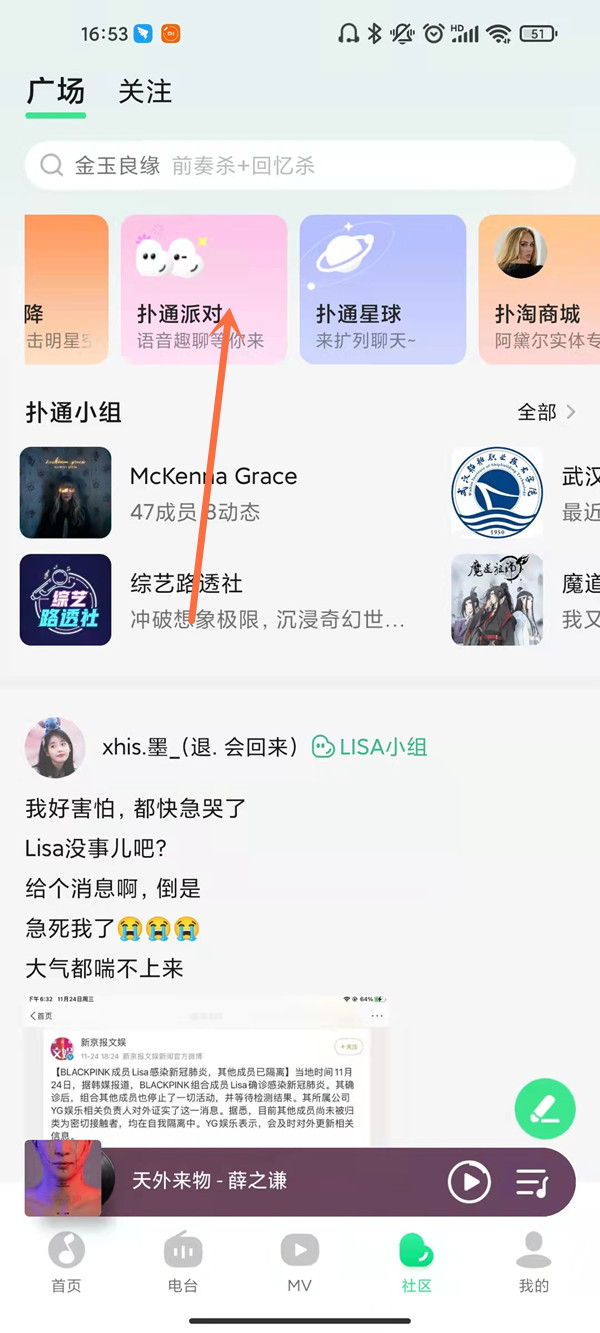Open the McKenna Grace group
Screen dimensions: 600x1333
tap(213, 492)
